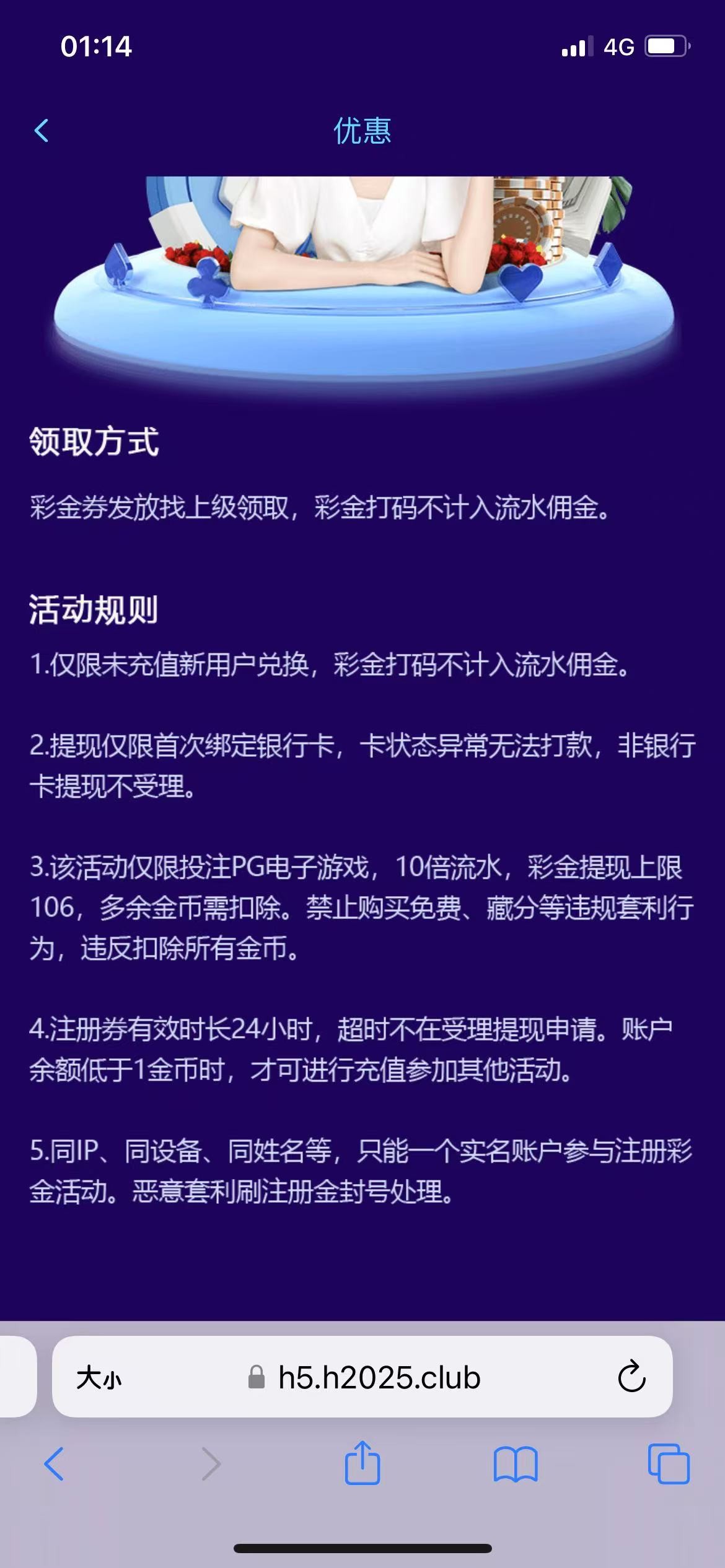Image resolution: width=725 pixels, height=1568 pixels.
Task: Open the 大小 page settings menu
Action: click(99, 1378)
